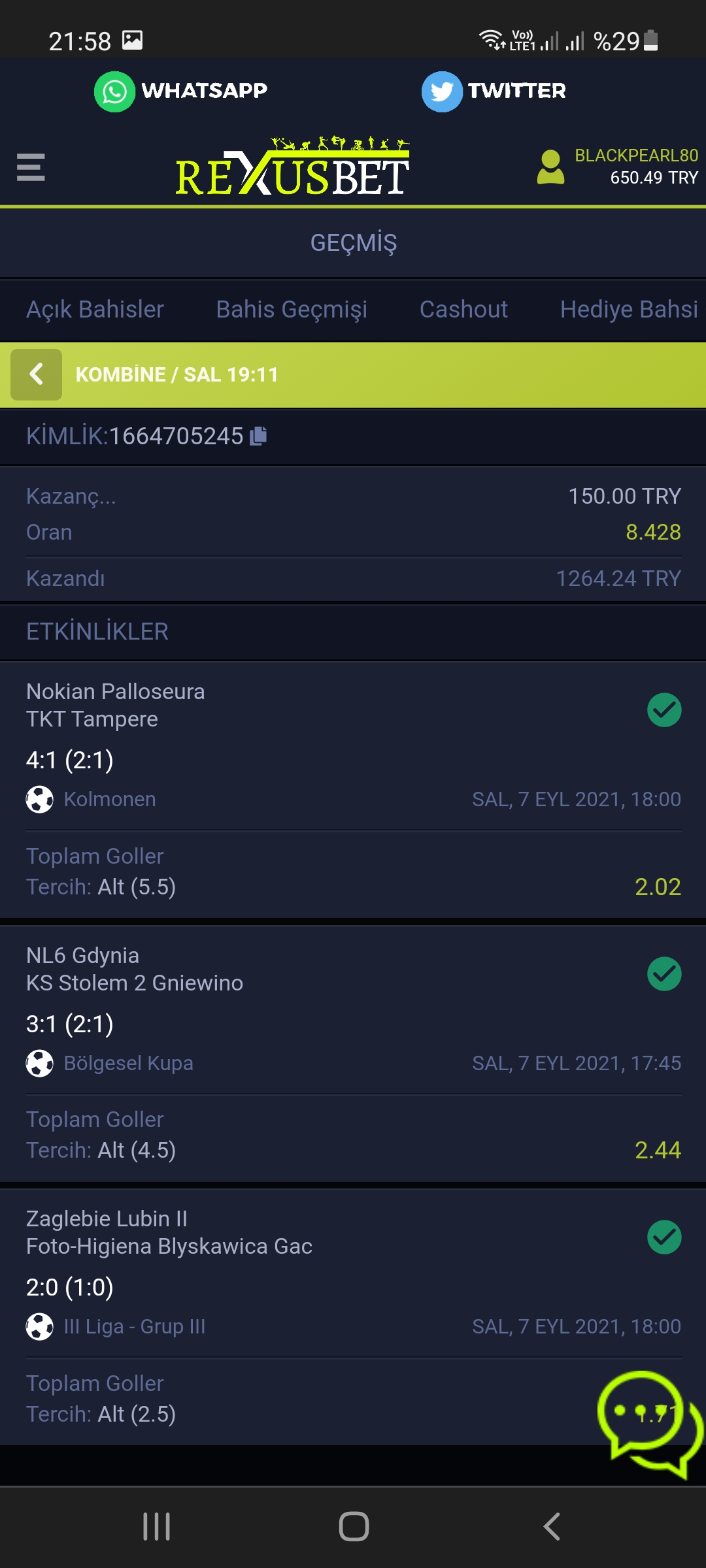The width and height of the screenshot is (706, 1568).
Task: Copy the bet ID 1664705245
Action: 259,436
